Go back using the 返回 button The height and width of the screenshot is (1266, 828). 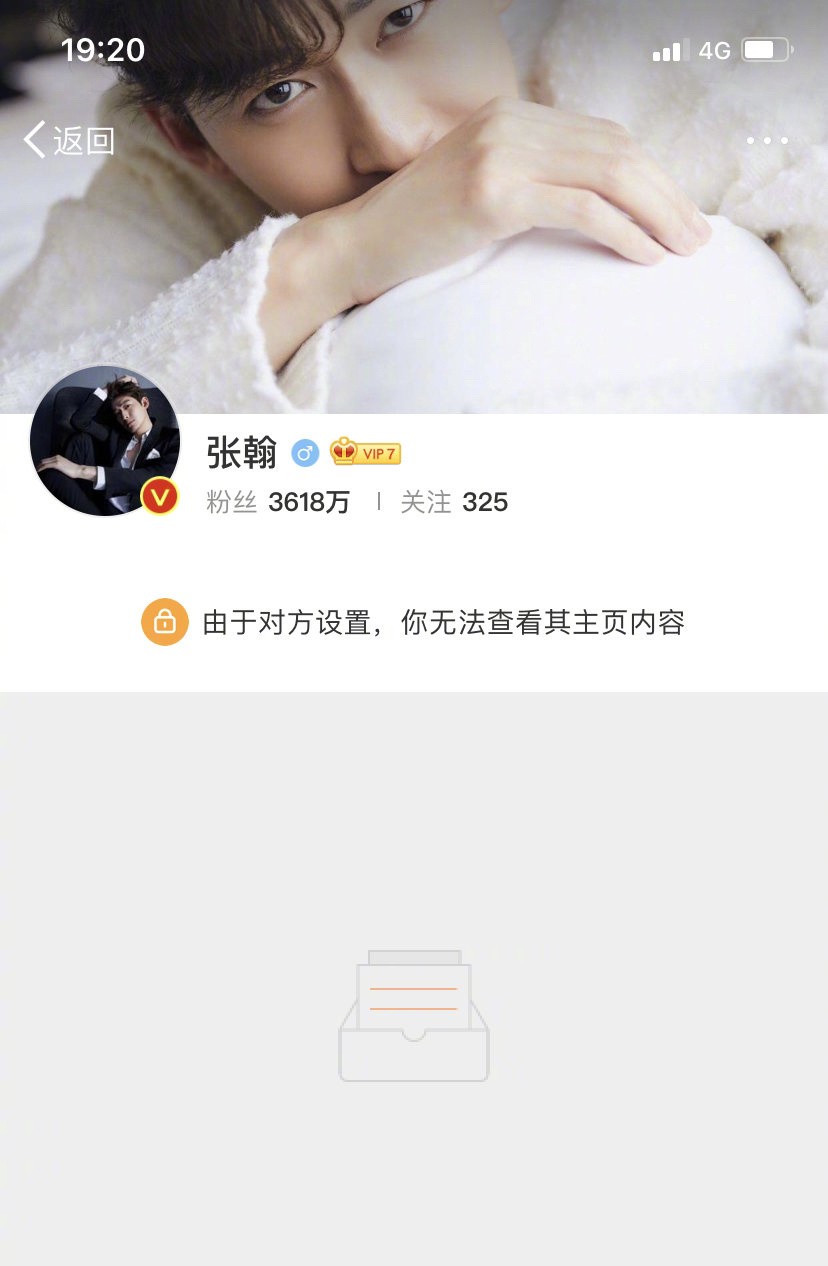(70, 141)
